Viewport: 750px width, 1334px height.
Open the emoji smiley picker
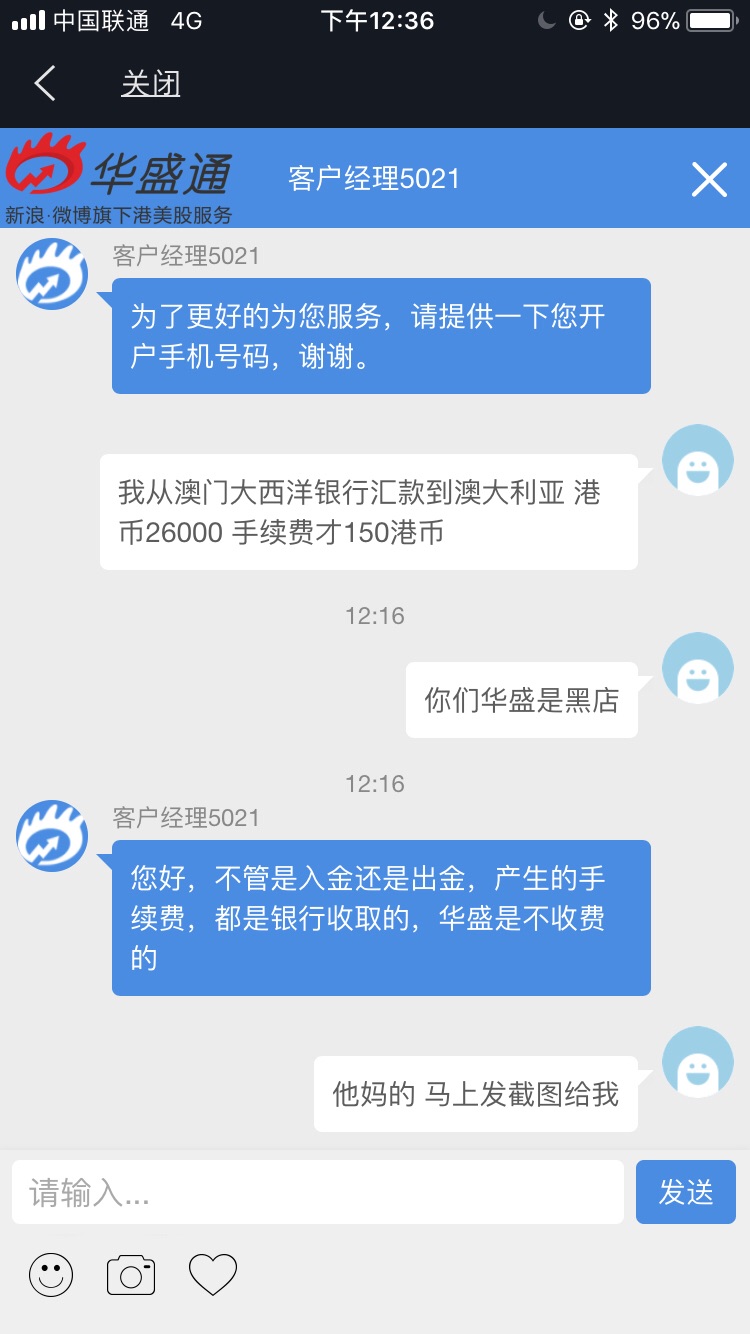(x=51, y=1275)
